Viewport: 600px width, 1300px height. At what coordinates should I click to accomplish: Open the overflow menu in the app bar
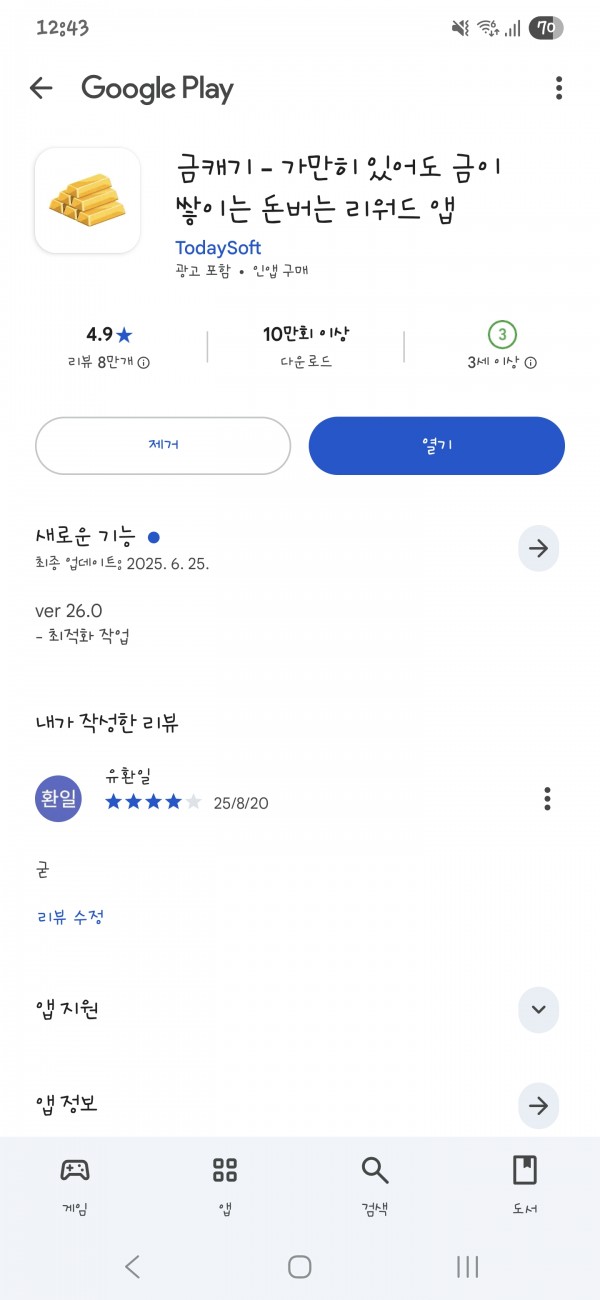[559, 88]
